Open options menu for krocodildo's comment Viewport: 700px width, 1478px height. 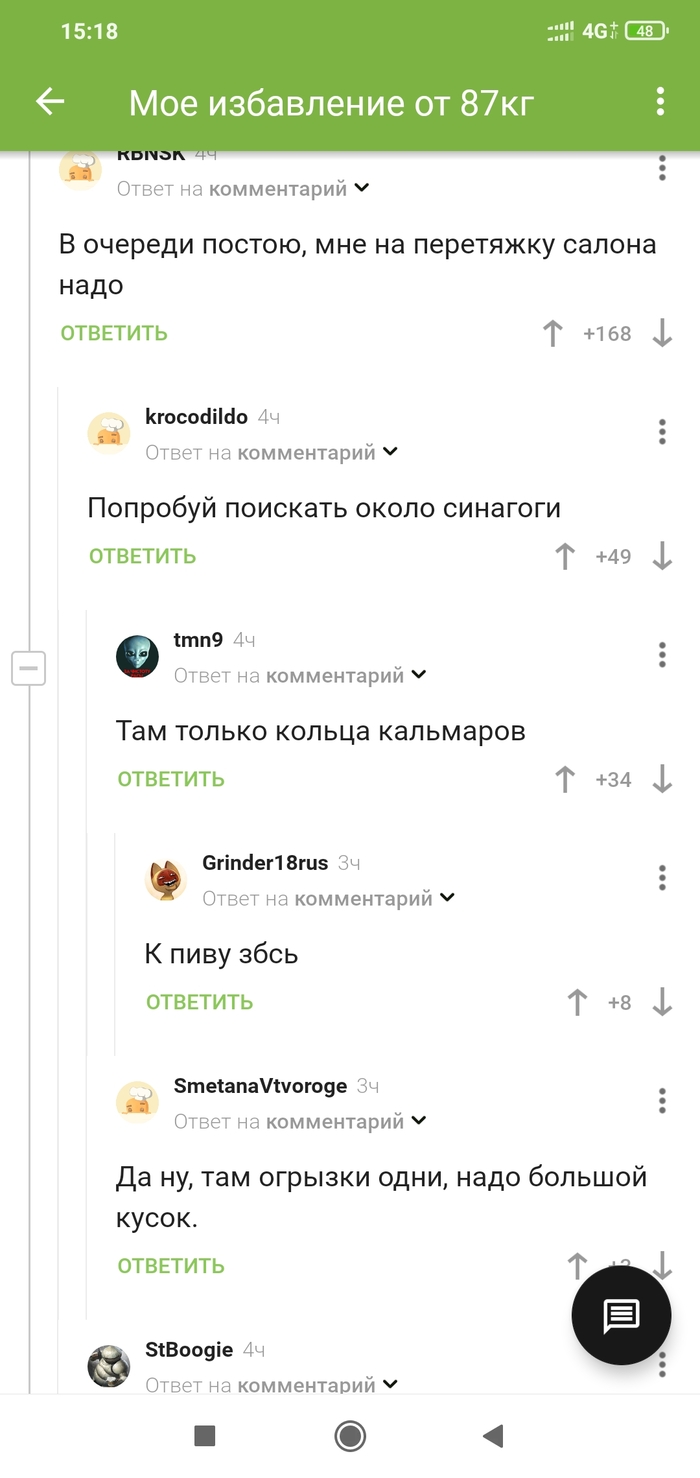[x=662, y=432]
